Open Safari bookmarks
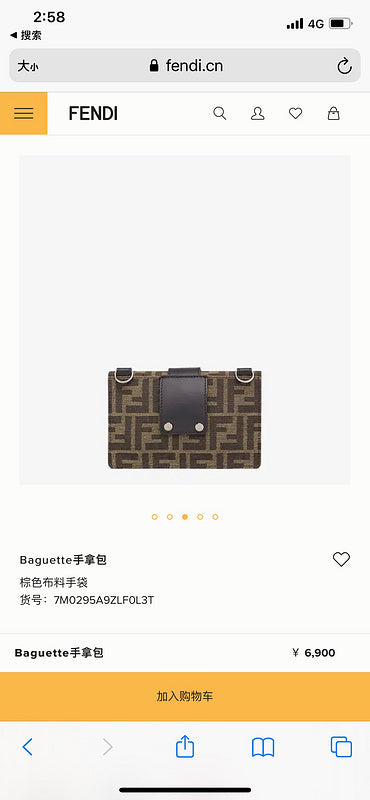The width and height of the screenshot is (370, 800). pyautogui.click(x=263, y=747)
